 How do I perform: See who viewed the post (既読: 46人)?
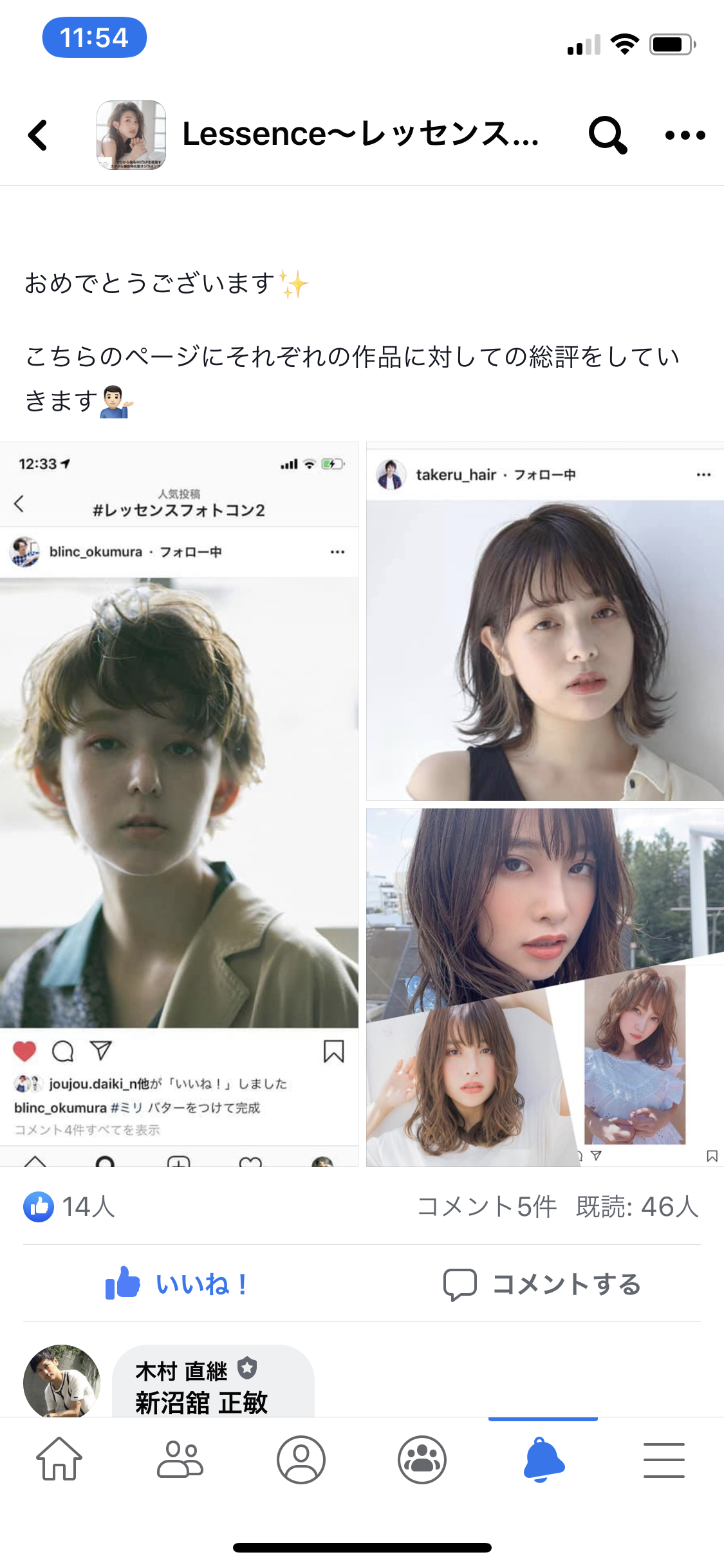point(637,1207)
